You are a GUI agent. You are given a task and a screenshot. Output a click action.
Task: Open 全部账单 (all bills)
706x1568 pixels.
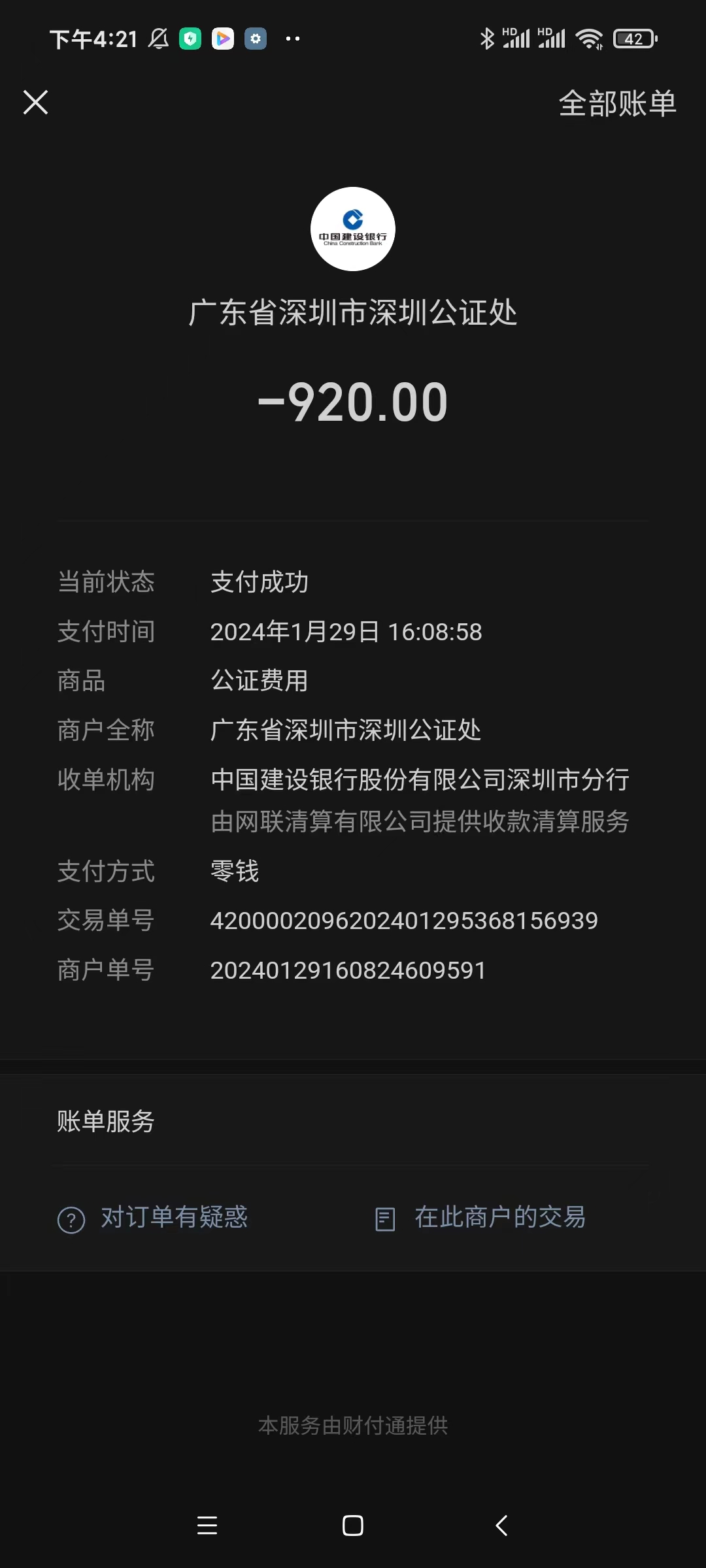[x=617, y=103]
